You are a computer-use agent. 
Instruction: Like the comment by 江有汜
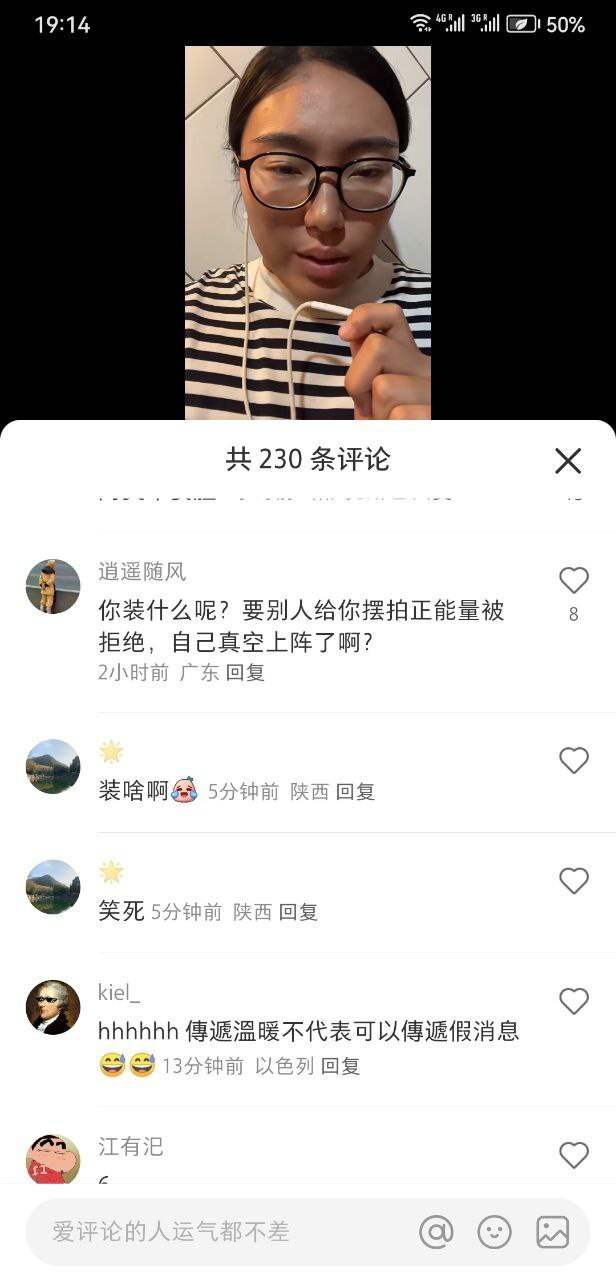[573, 1155]
